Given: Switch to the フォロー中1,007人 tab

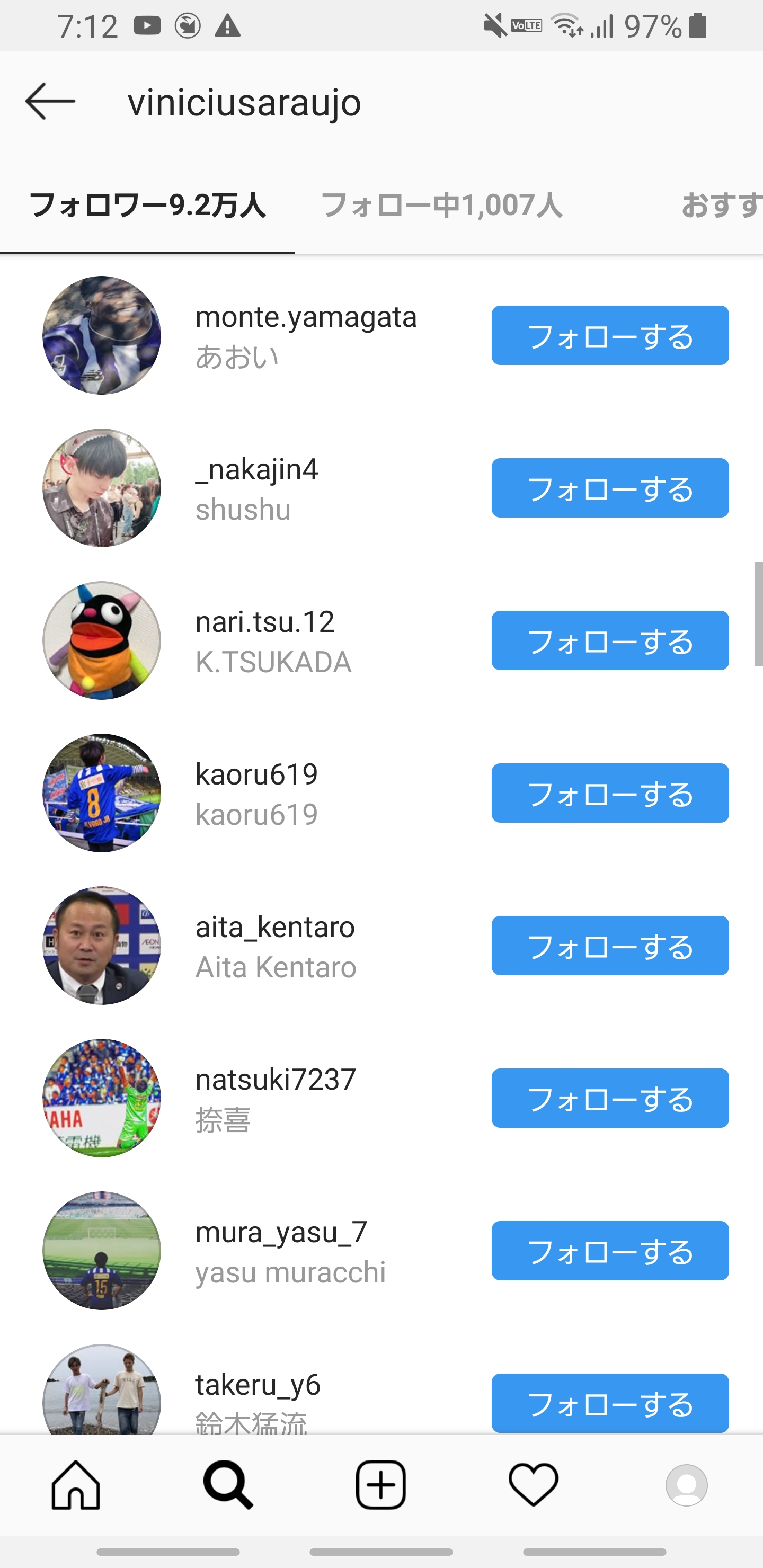Looking at the screenshot, I should (x=441, y=205).
